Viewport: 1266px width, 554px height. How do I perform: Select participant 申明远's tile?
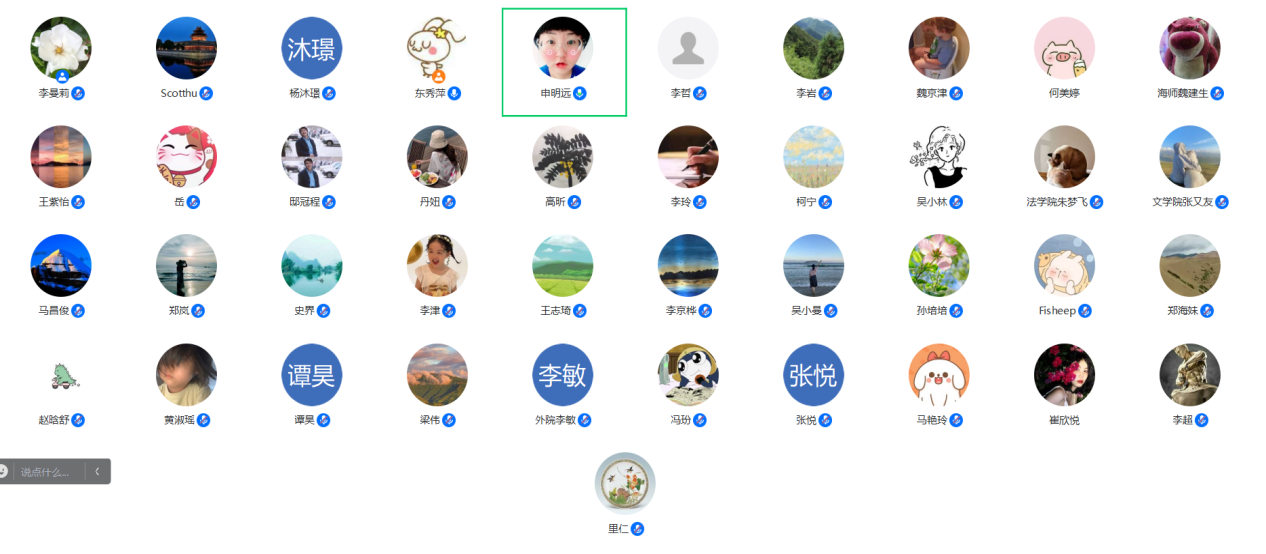click(563, 48)
